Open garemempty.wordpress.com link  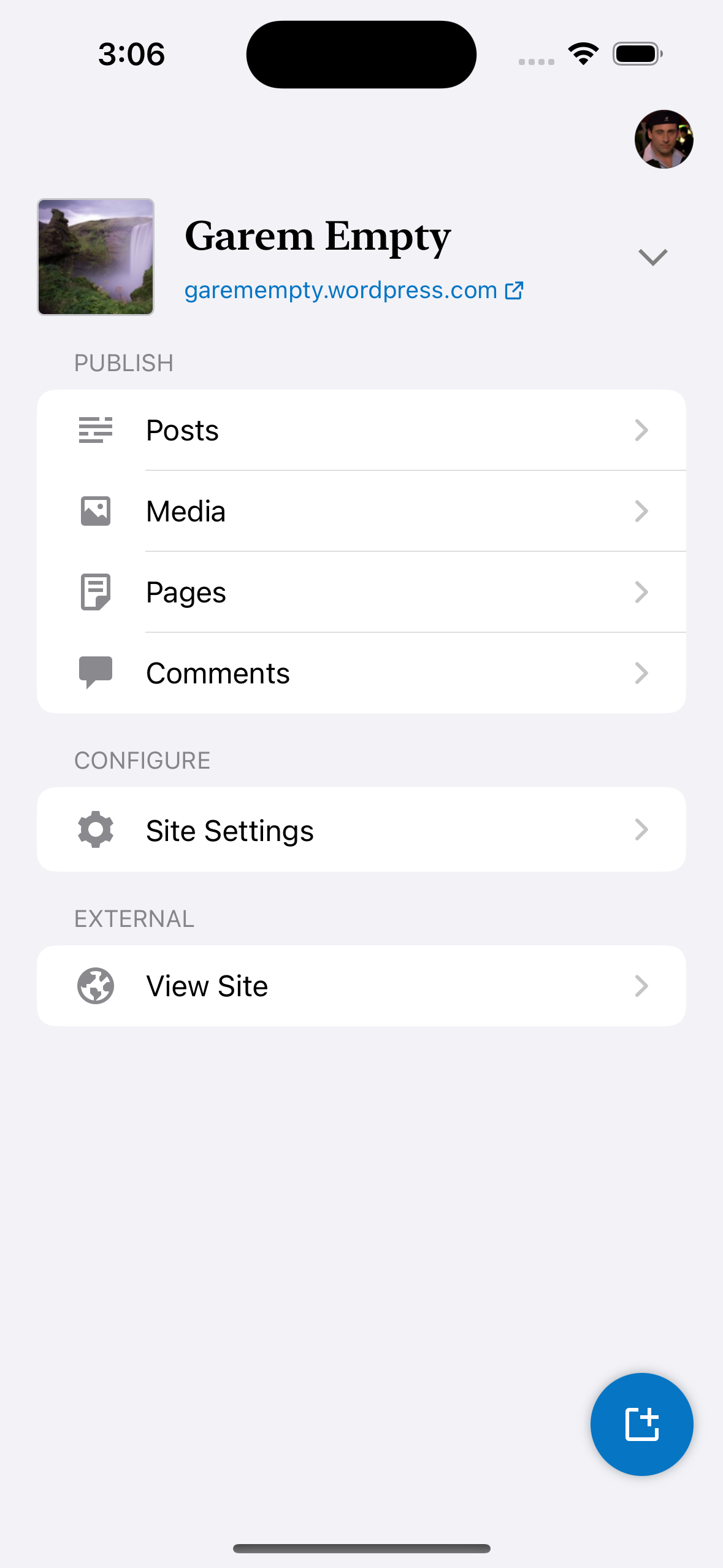[353, 290]
